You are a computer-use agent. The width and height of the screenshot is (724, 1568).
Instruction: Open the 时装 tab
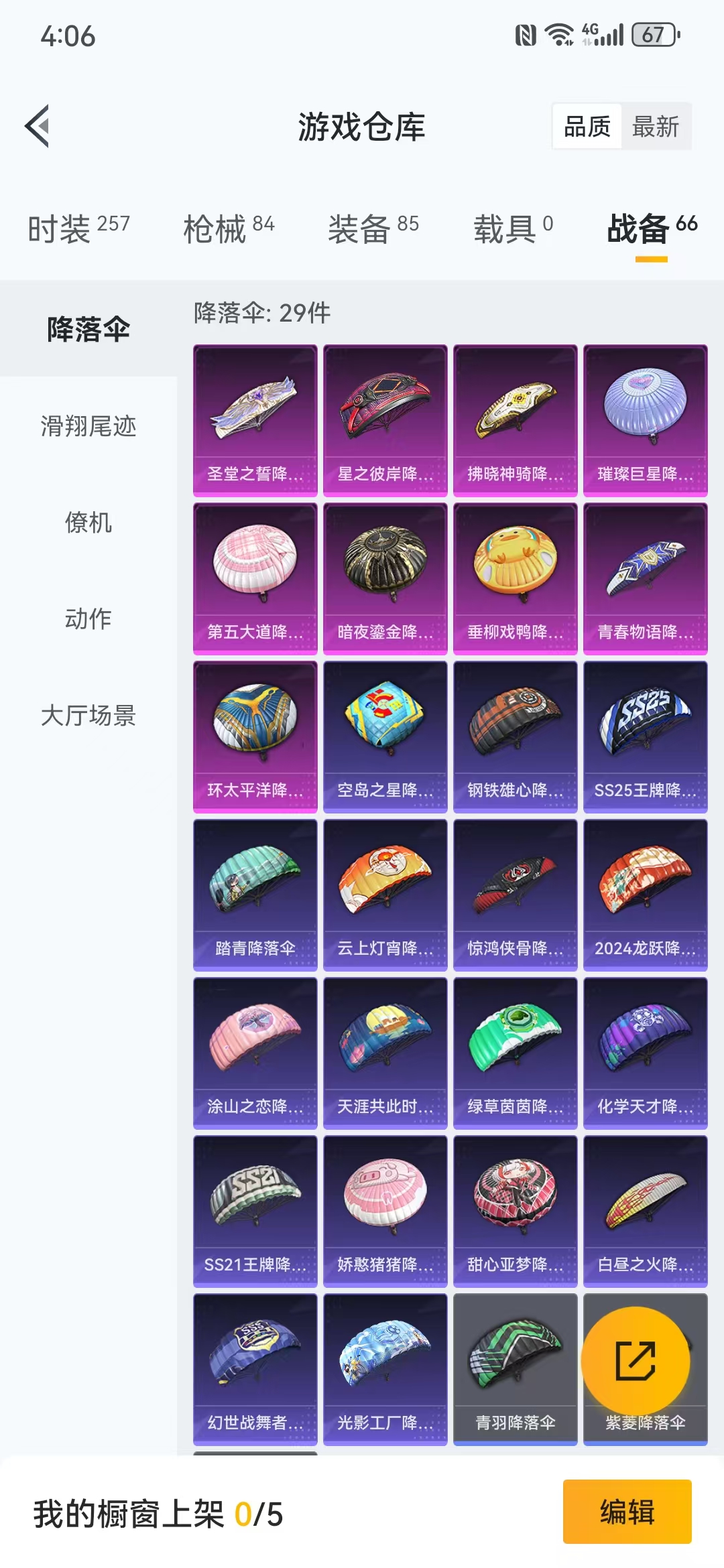click(x=79, y=228)
